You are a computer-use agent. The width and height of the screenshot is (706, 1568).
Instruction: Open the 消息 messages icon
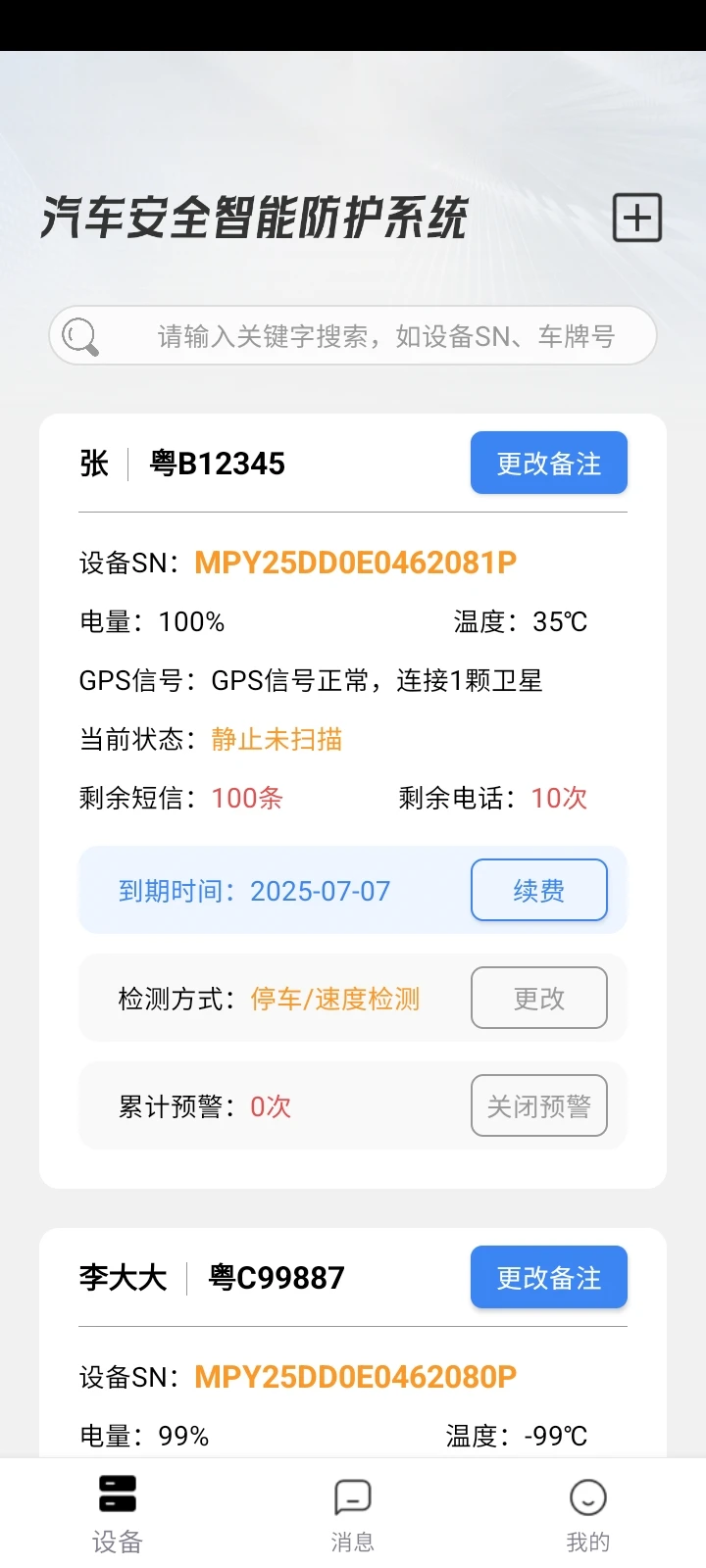tap(352, 1496)
